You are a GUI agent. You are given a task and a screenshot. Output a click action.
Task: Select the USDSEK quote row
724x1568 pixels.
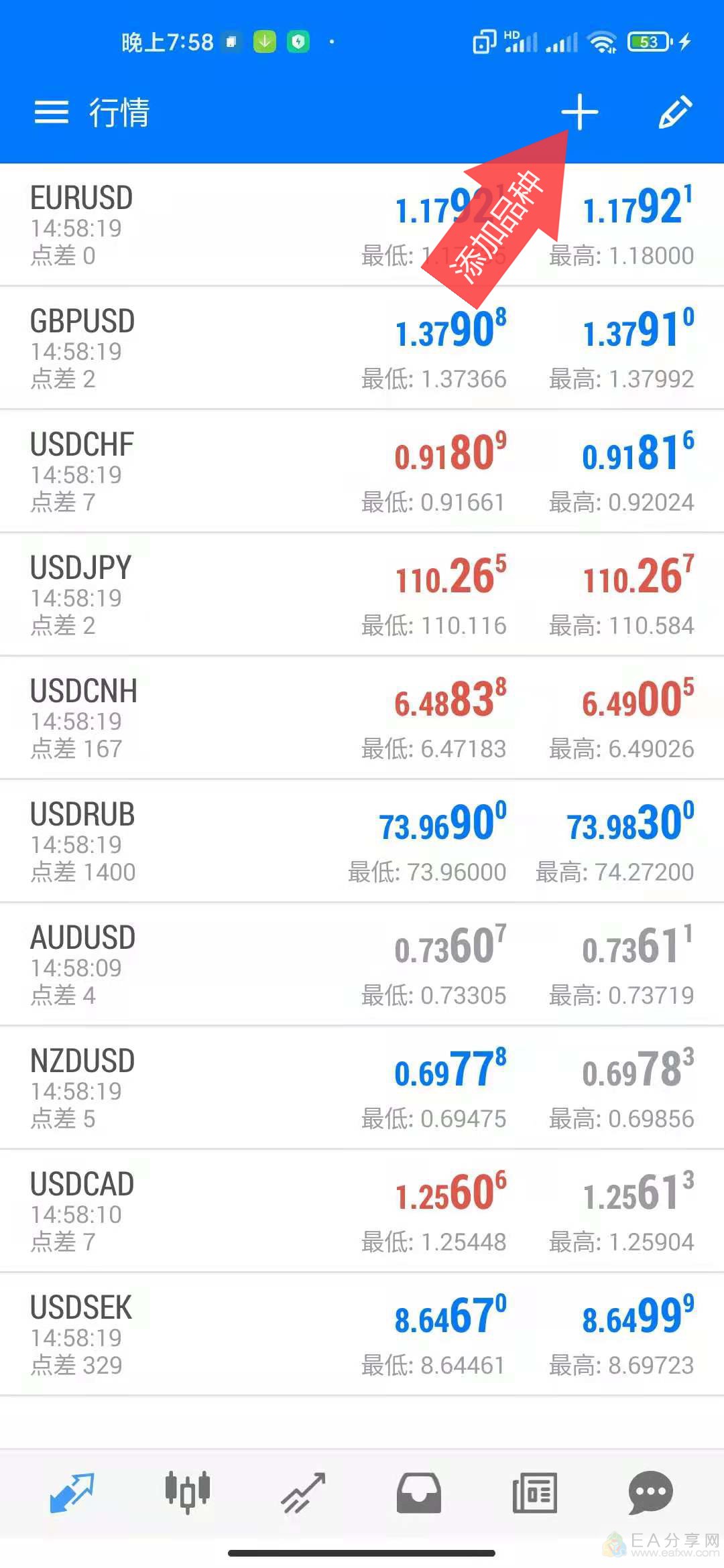click(362, 1334)
